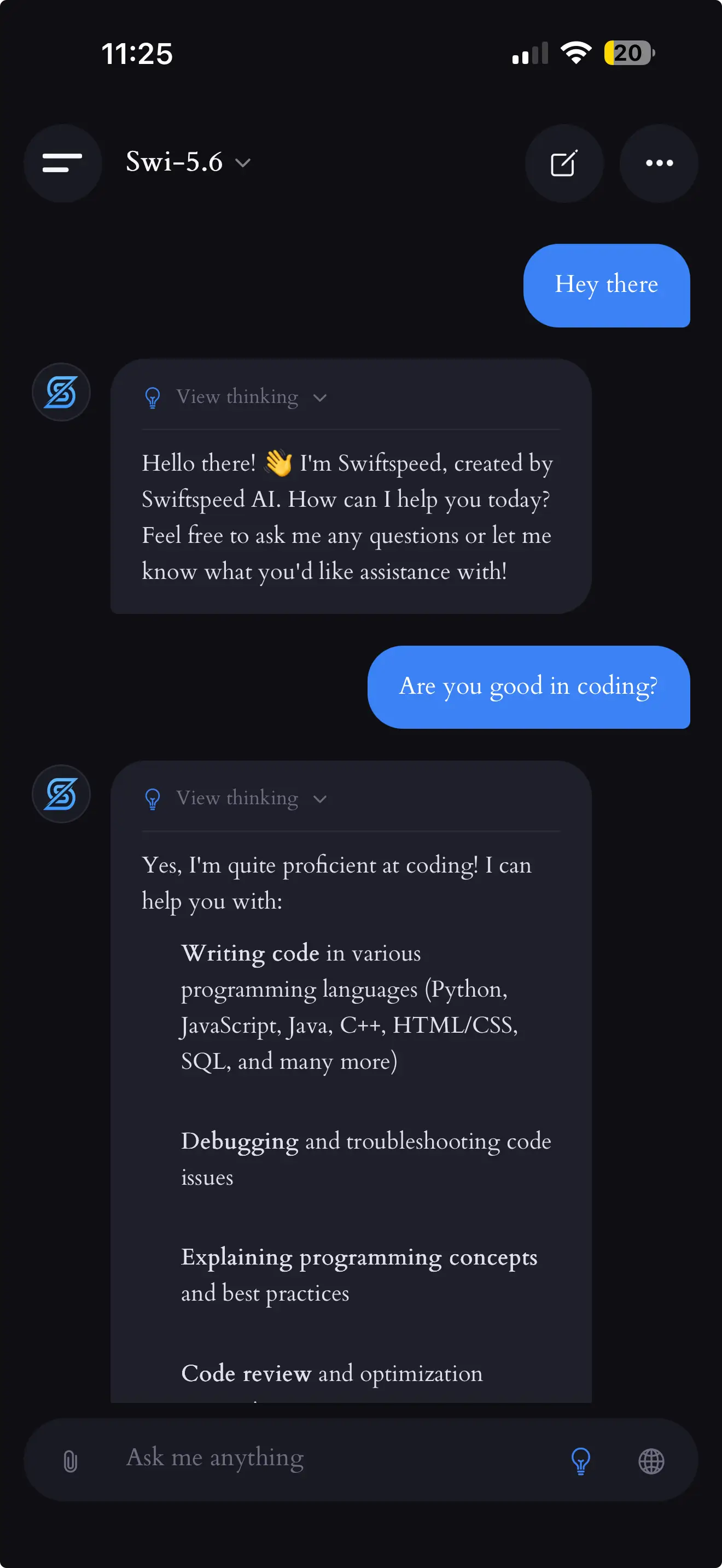Open the sidebar menu icon
This screenshot has height=1568, width=722.
(62, 163)
